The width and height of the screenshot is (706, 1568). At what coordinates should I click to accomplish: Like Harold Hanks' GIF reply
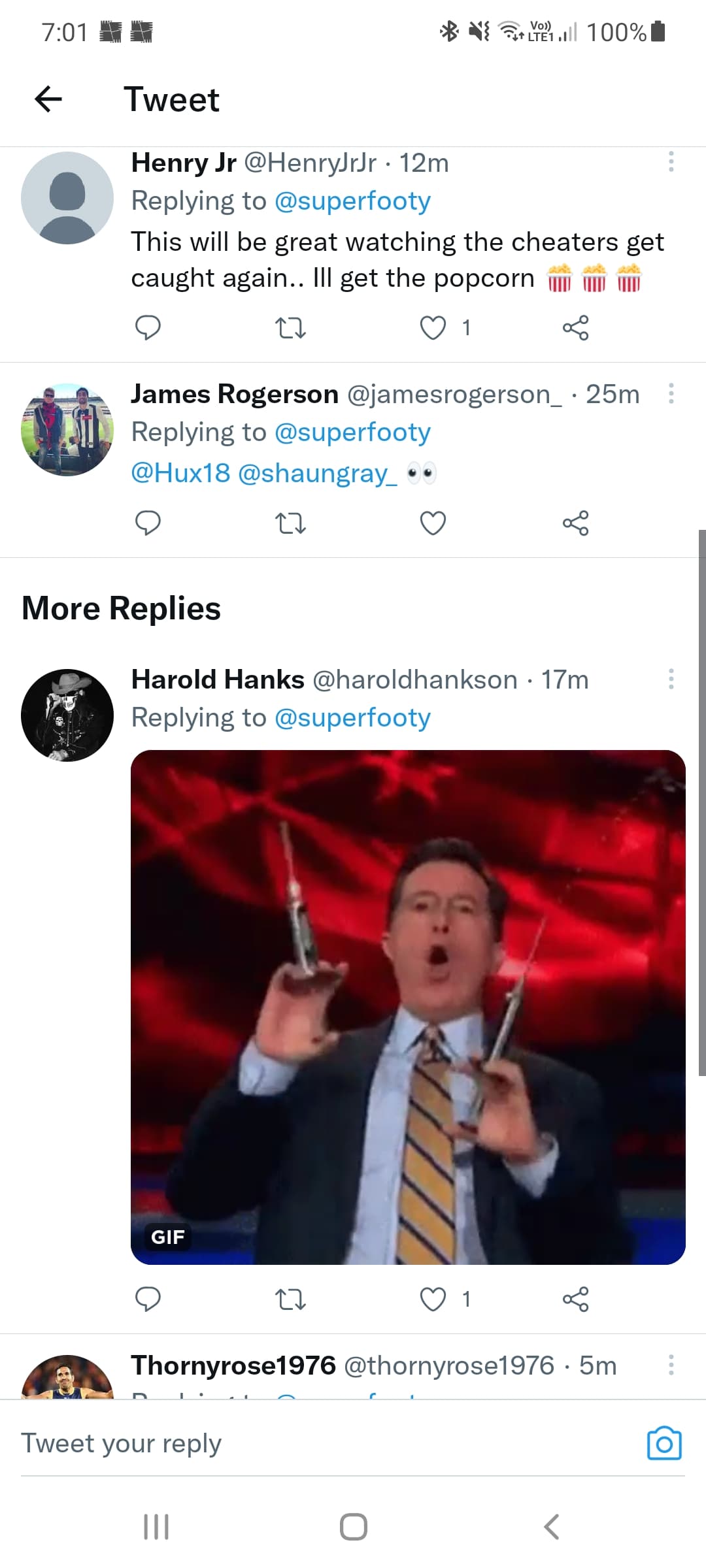433,1299
